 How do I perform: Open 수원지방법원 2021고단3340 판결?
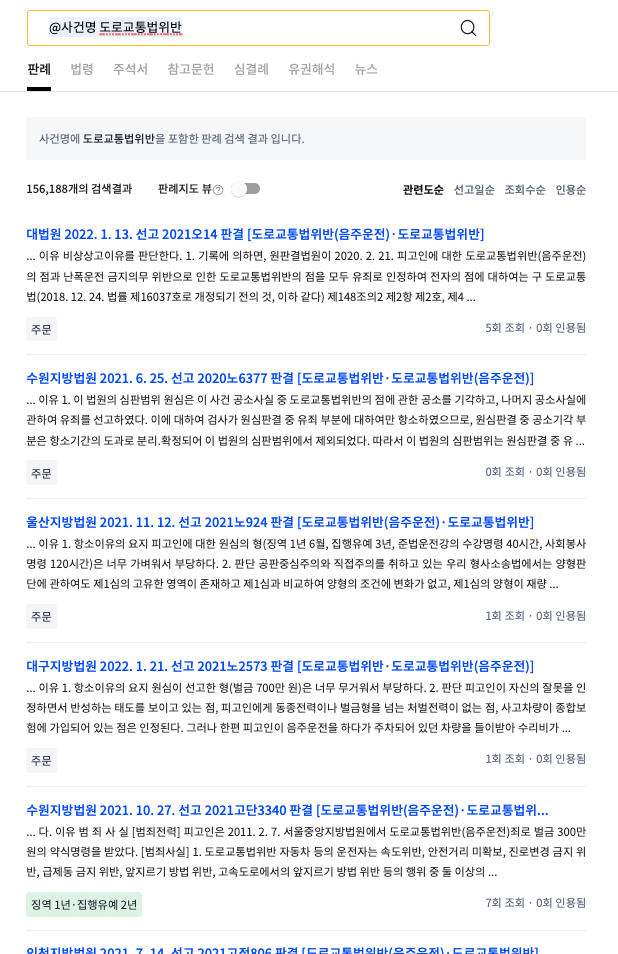pyautogui.click(x=287, y=810)
